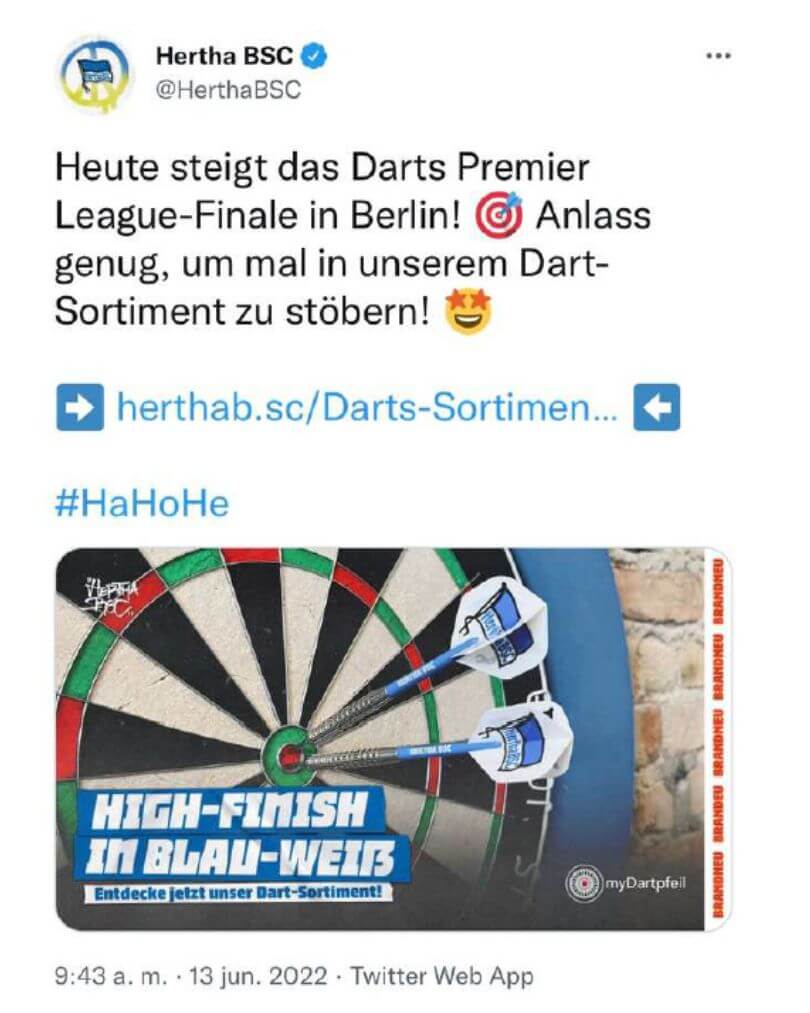This screenshot has height=1013, width=810.
Task: View the dartboard image attached to the tweet
Action: (395, 738)
